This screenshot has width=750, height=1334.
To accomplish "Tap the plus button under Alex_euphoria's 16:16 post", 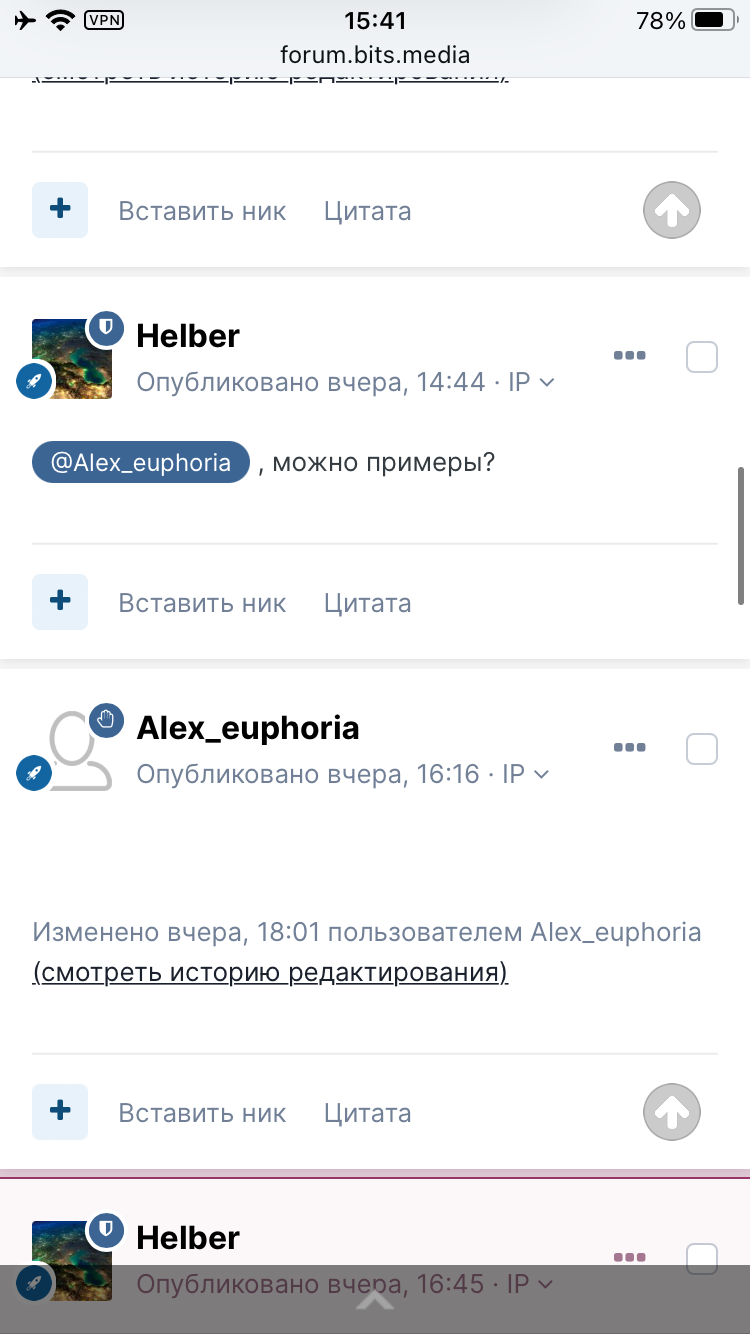I will [60, 1112].
